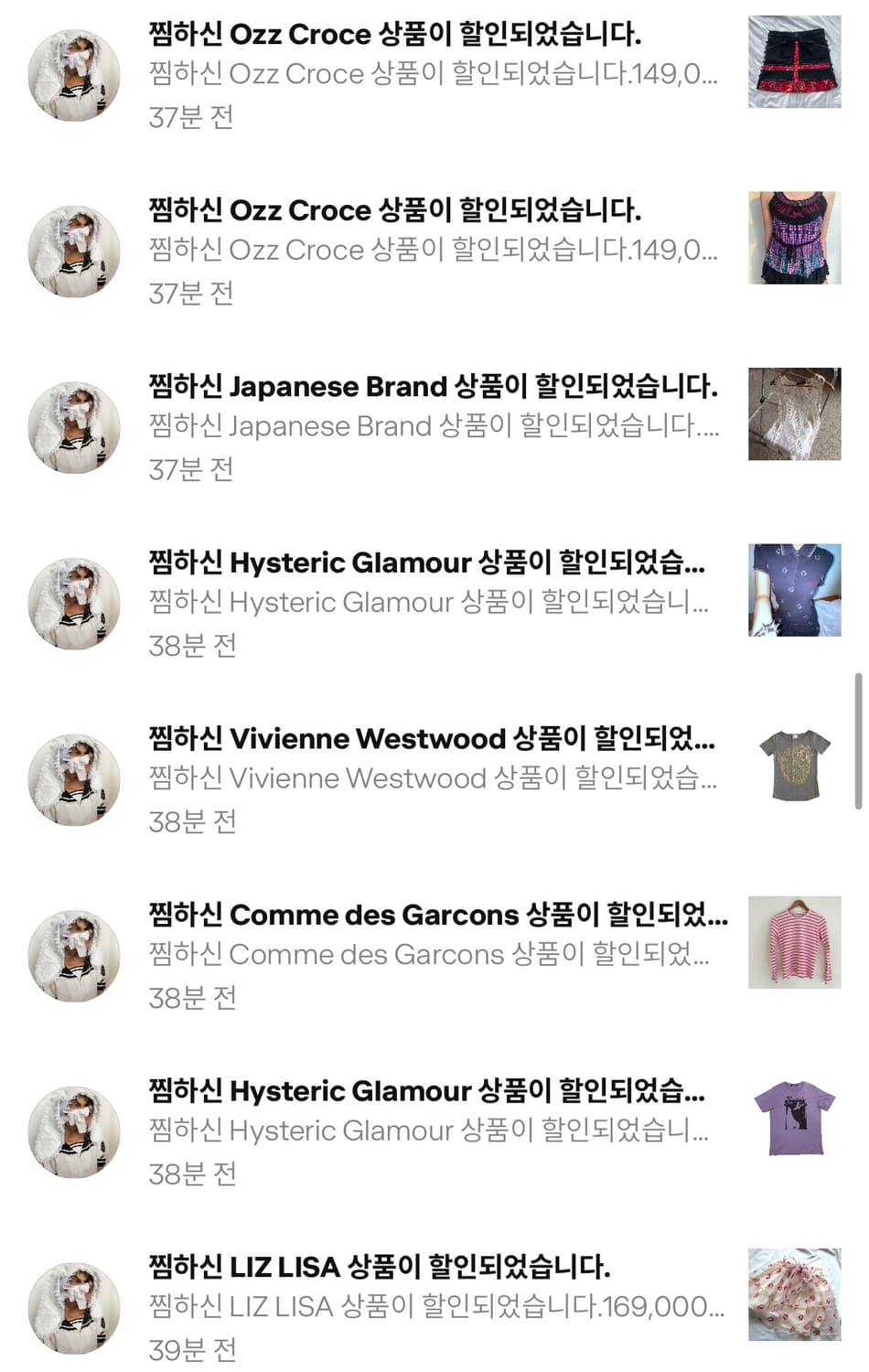Screen dimensions: 869x1372
Task: Open the navy floral shirt thumbnail
Action: [x=794, y=590]
